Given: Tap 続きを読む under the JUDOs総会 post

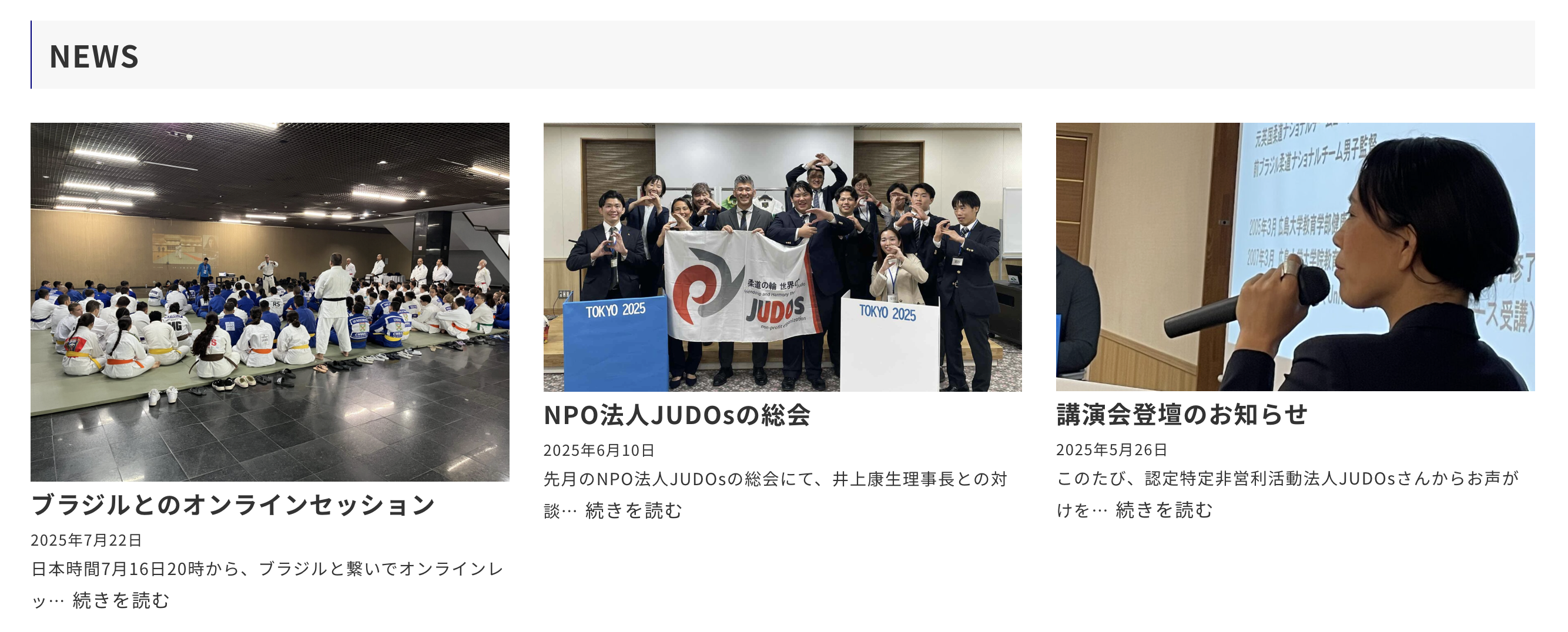Looking at the screenshot, I should (x=633, y=510).
